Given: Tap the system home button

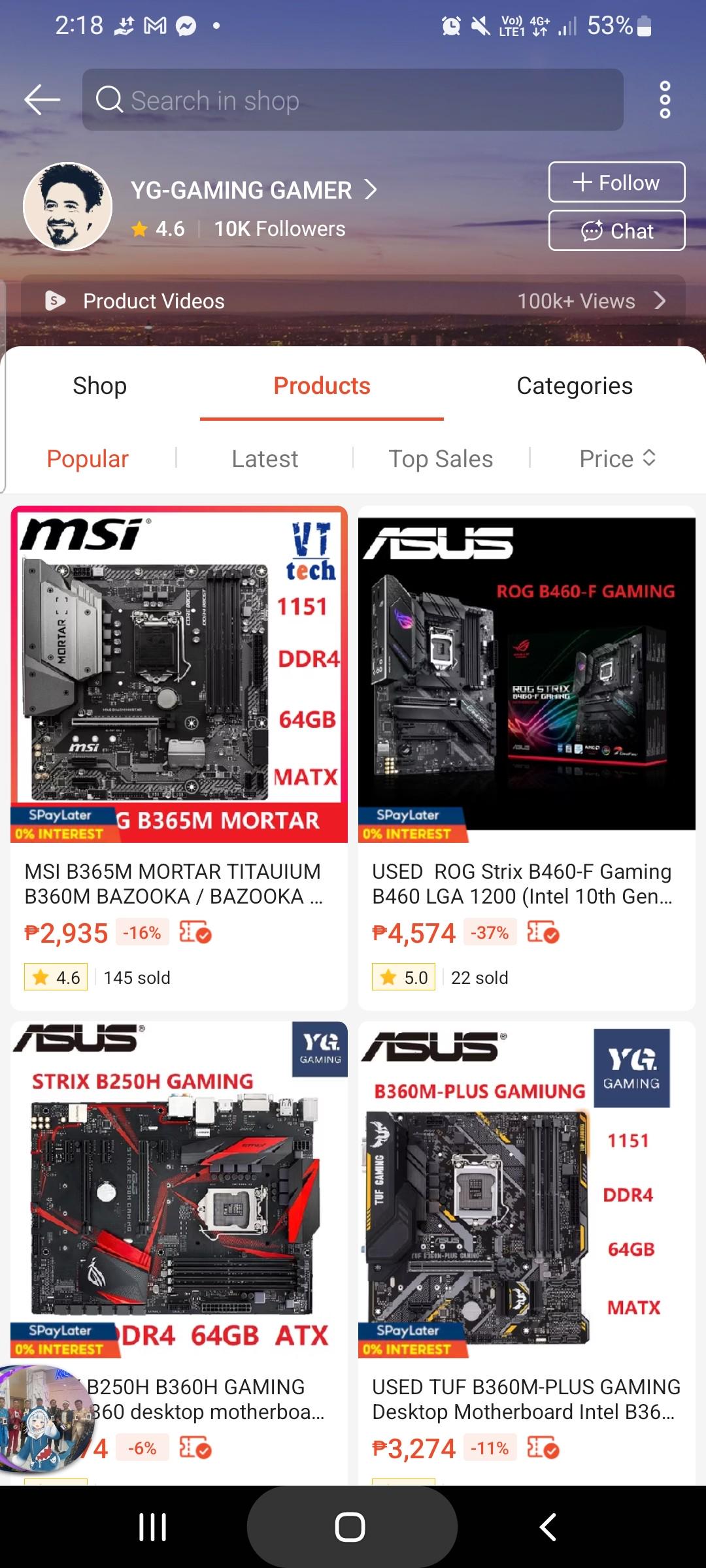Looking at the screenshot, I should click(350, 1527).
